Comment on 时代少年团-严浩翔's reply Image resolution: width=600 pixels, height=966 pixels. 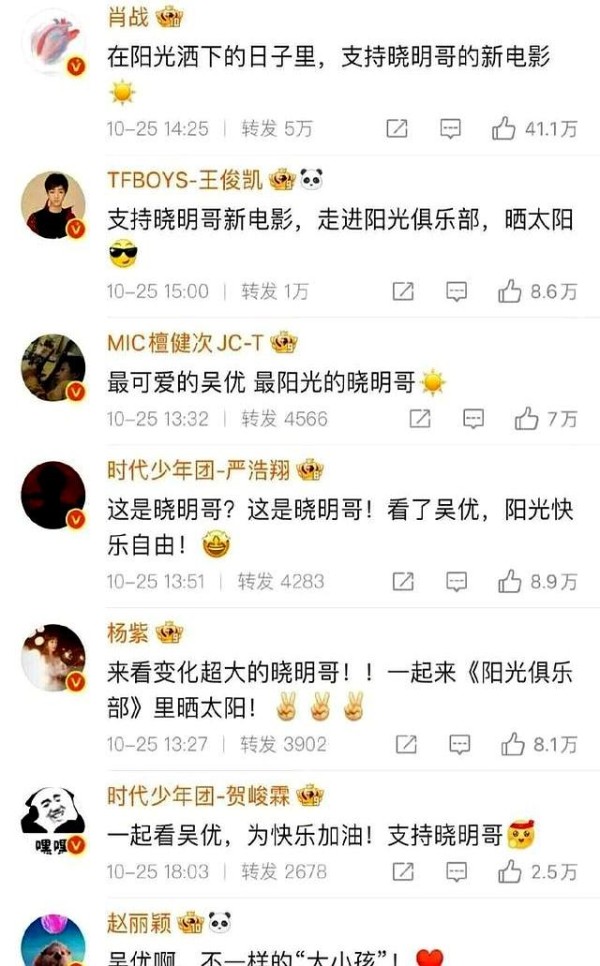tap(456, 581)
